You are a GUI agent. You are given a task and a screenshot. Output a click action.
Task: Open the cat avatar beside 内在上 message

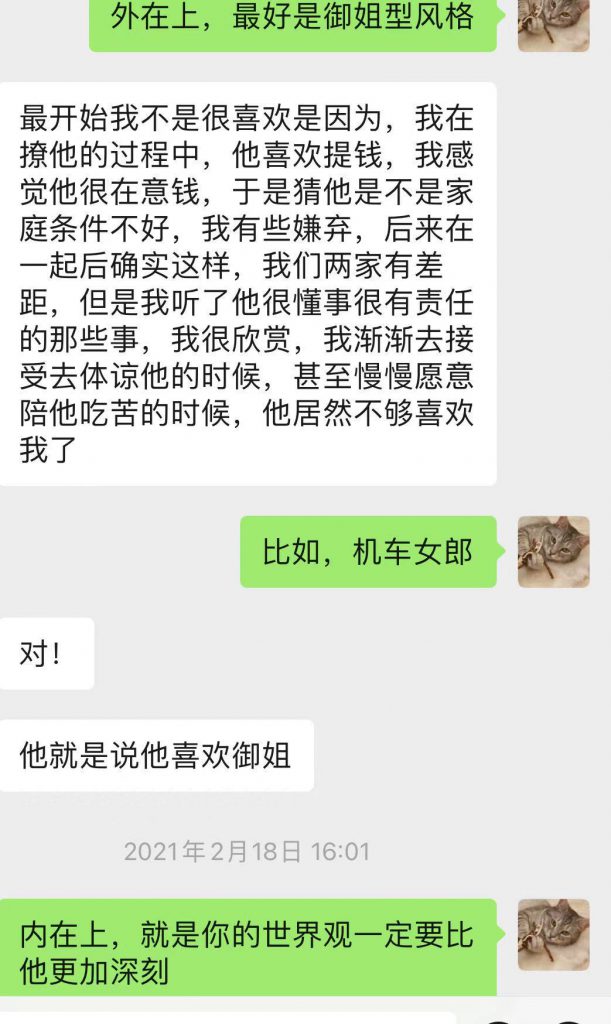point(553,934)
